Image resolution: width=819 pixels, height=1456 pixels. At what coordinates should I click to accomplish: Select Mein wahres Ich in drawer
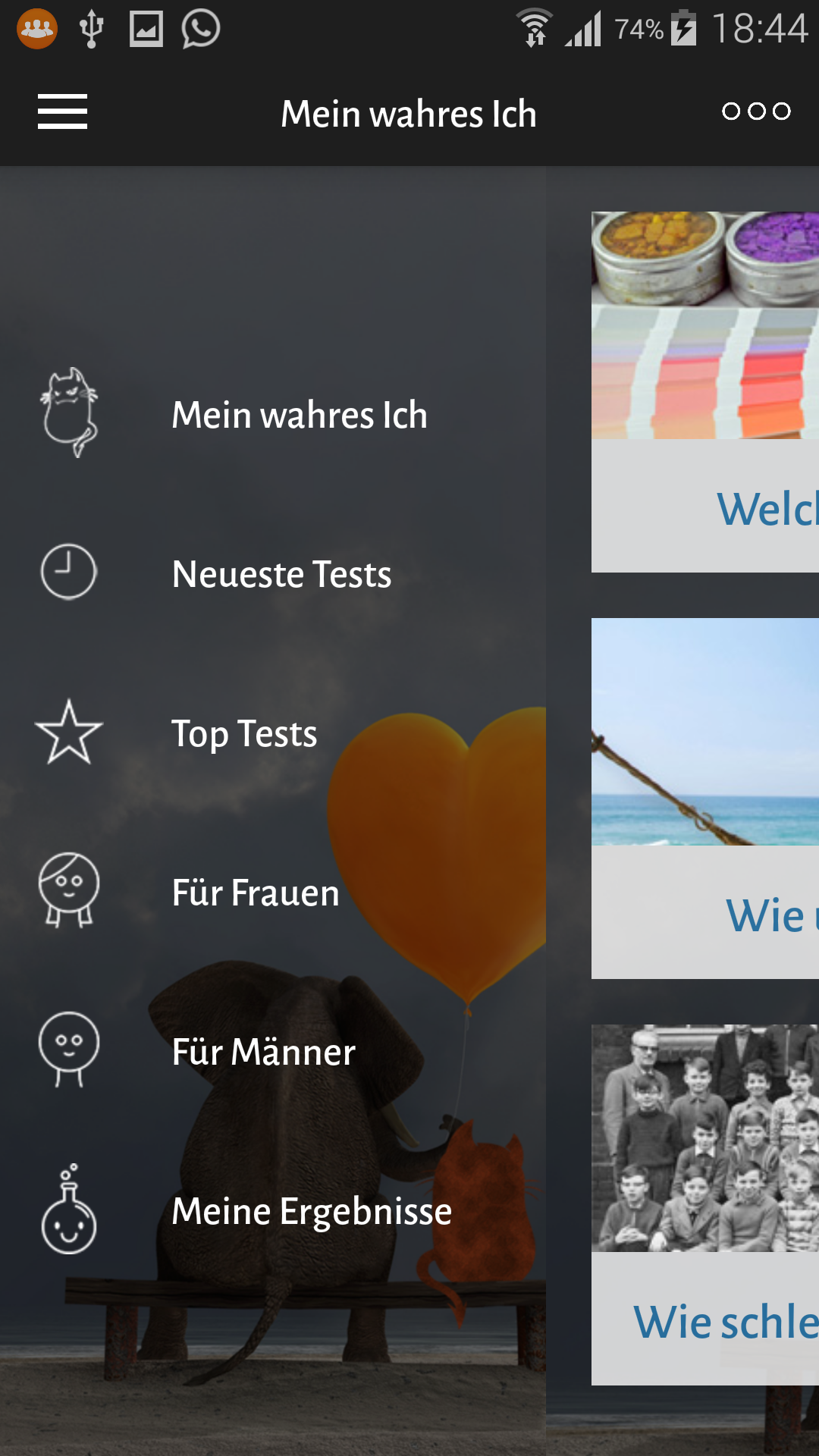pyautogui.click(x=273, y=414)
